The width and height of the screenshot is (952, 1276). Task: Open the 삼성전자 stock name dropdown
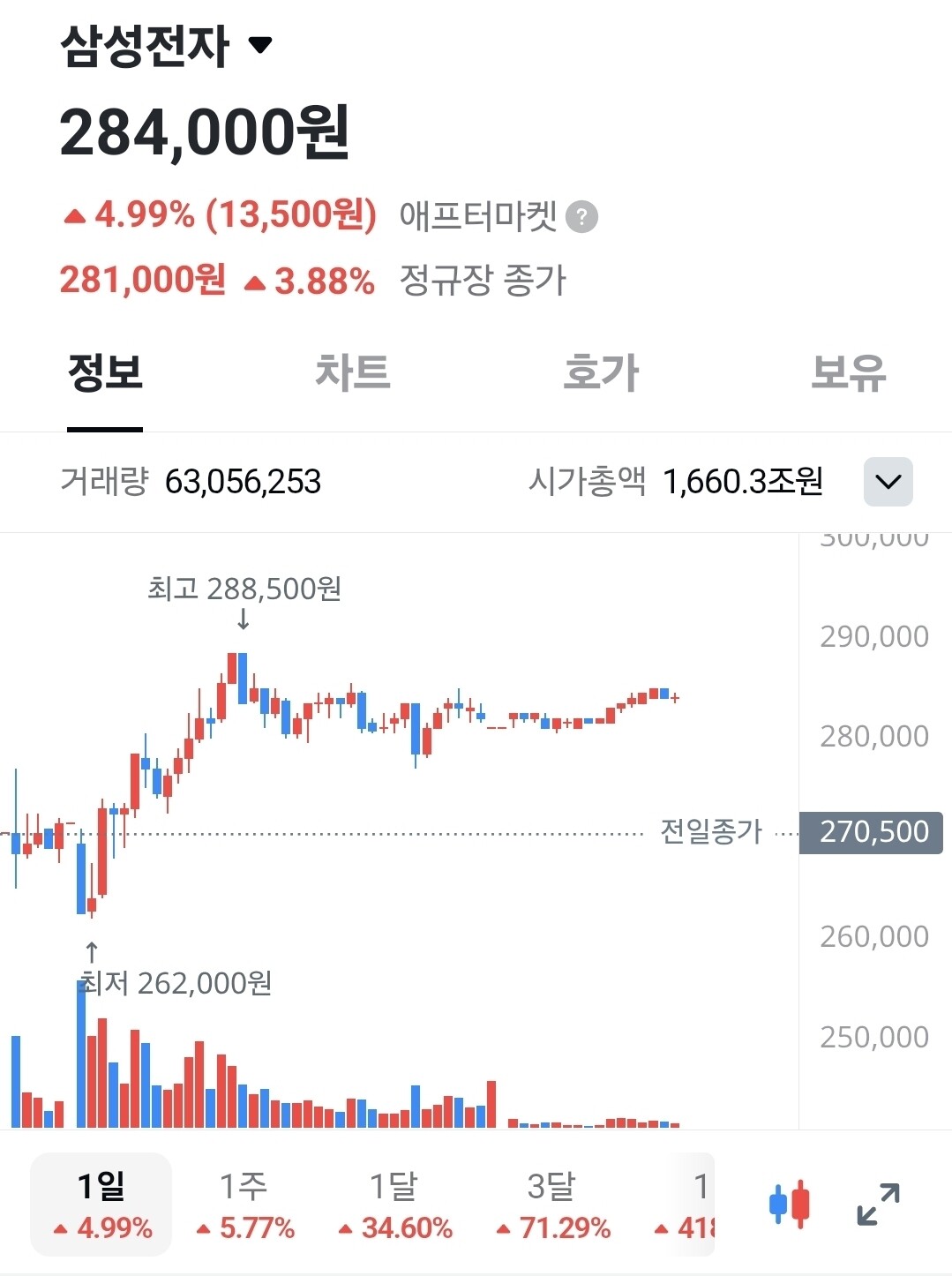point(260,44)
